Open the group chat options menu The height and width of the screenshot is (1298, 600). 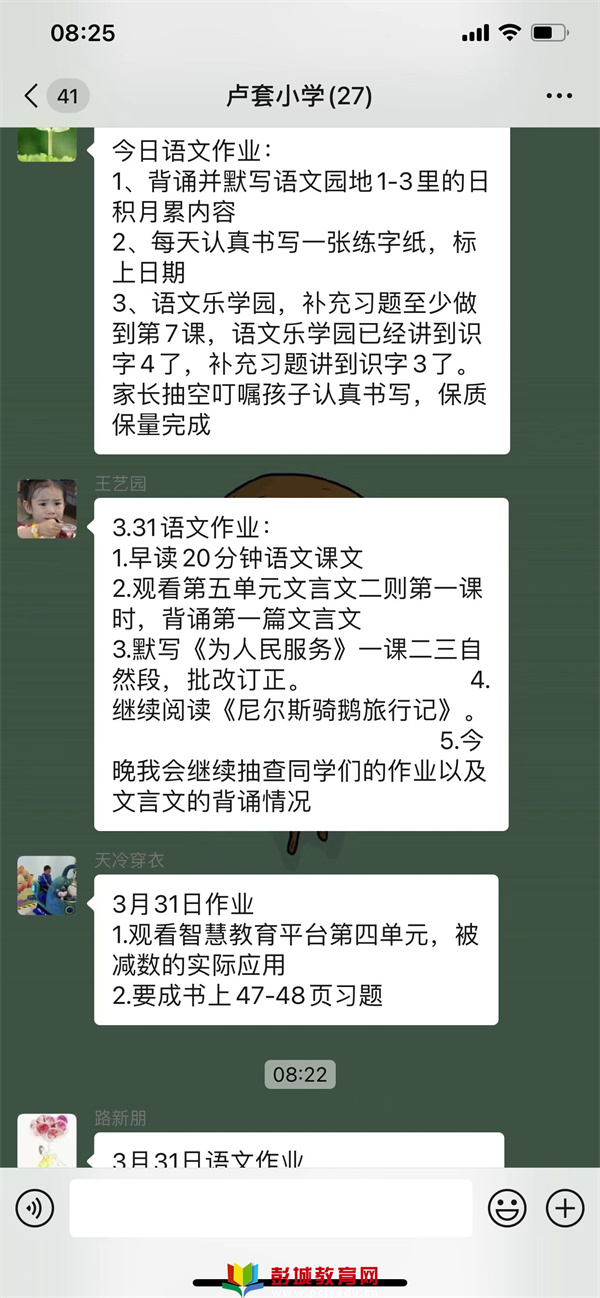(x=559, y=96)
